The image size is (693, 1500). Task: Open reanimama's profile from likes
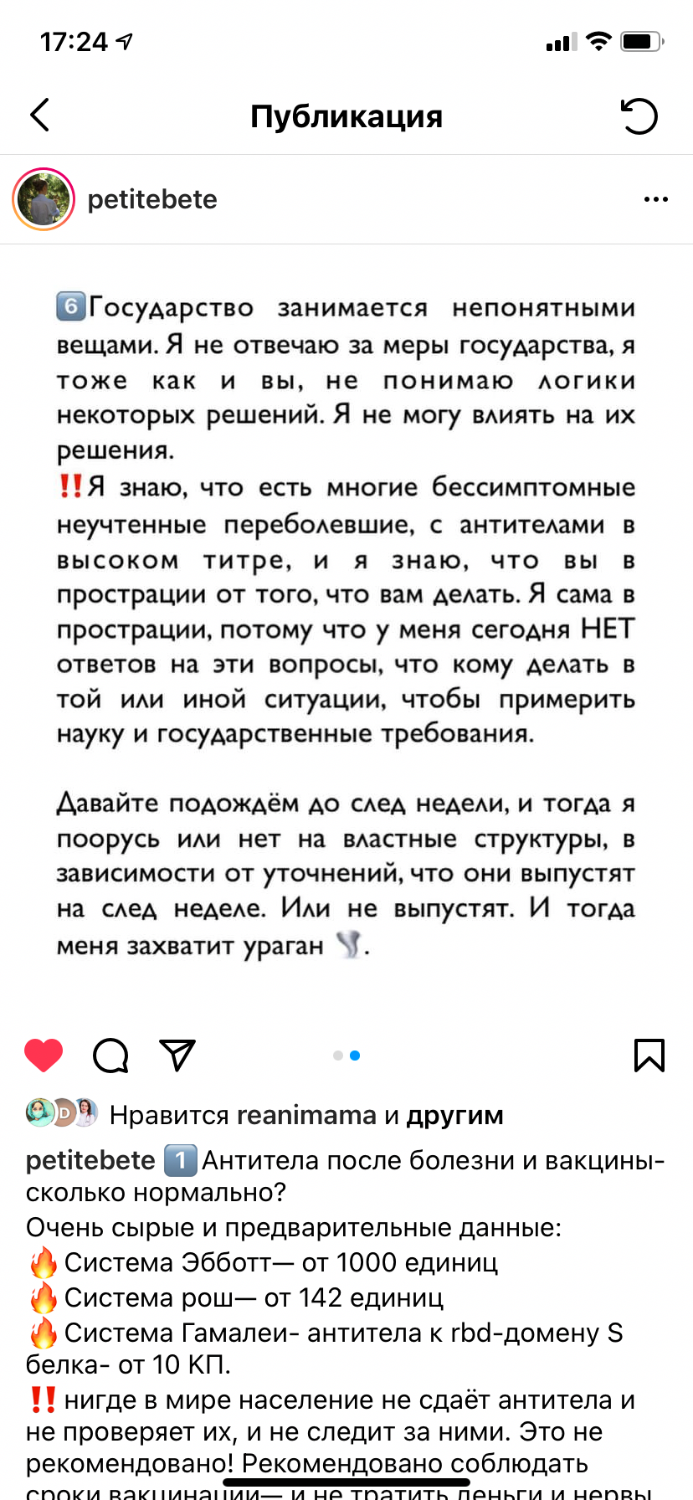[306, 1114]
